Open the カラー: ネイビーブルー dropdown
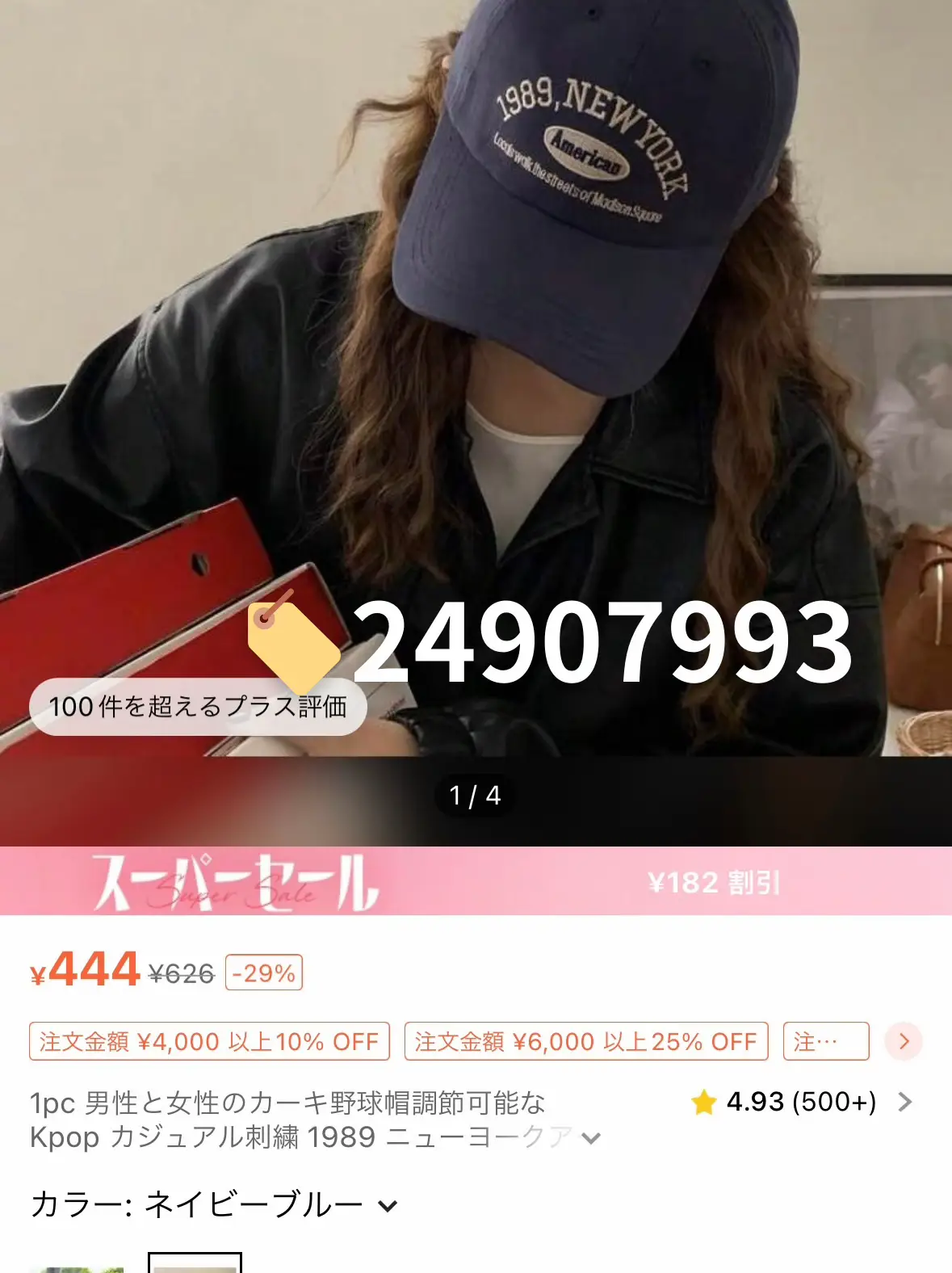Image resolution: width=952 pixels, height=1273 pixels. tap(214, 1205)
